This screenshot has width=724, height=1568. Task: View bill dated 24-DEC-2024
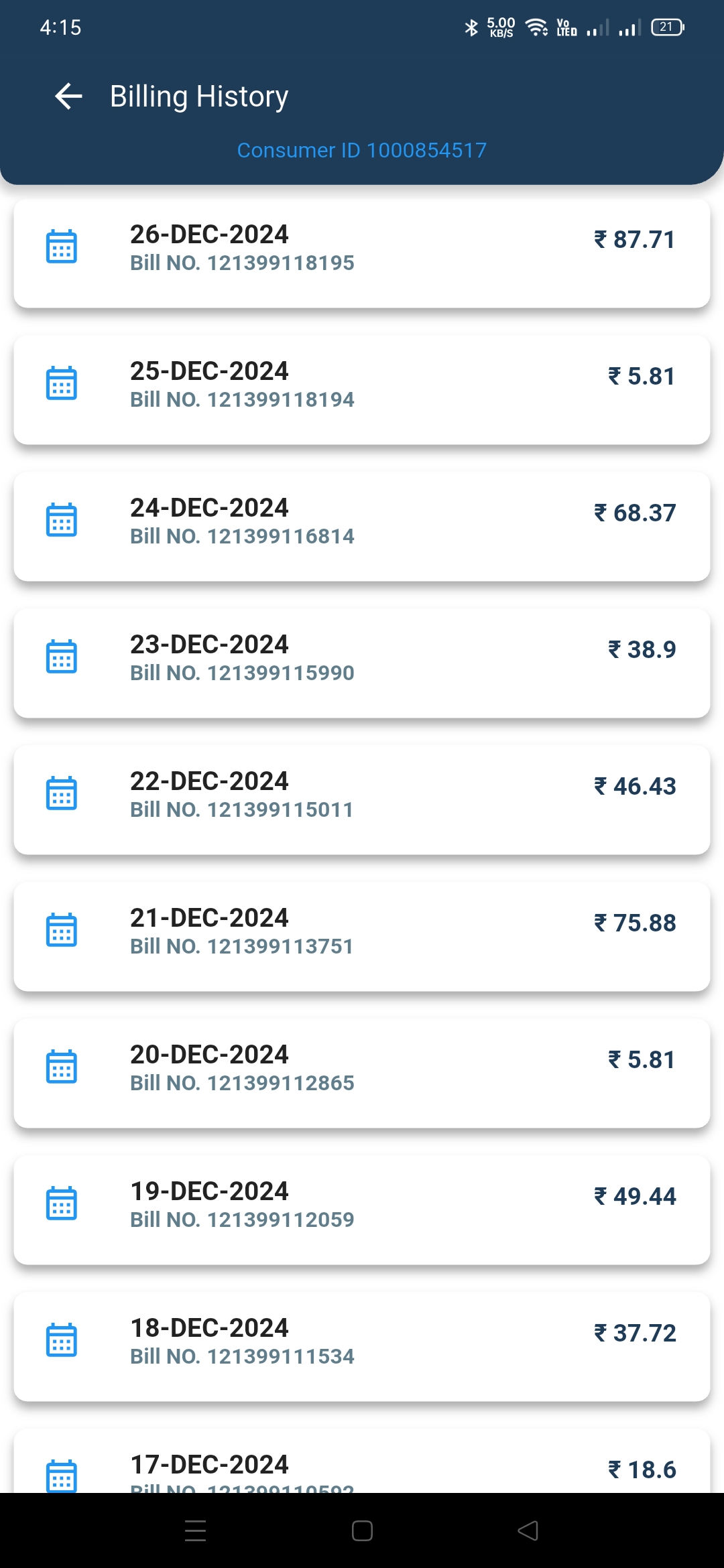362,527
